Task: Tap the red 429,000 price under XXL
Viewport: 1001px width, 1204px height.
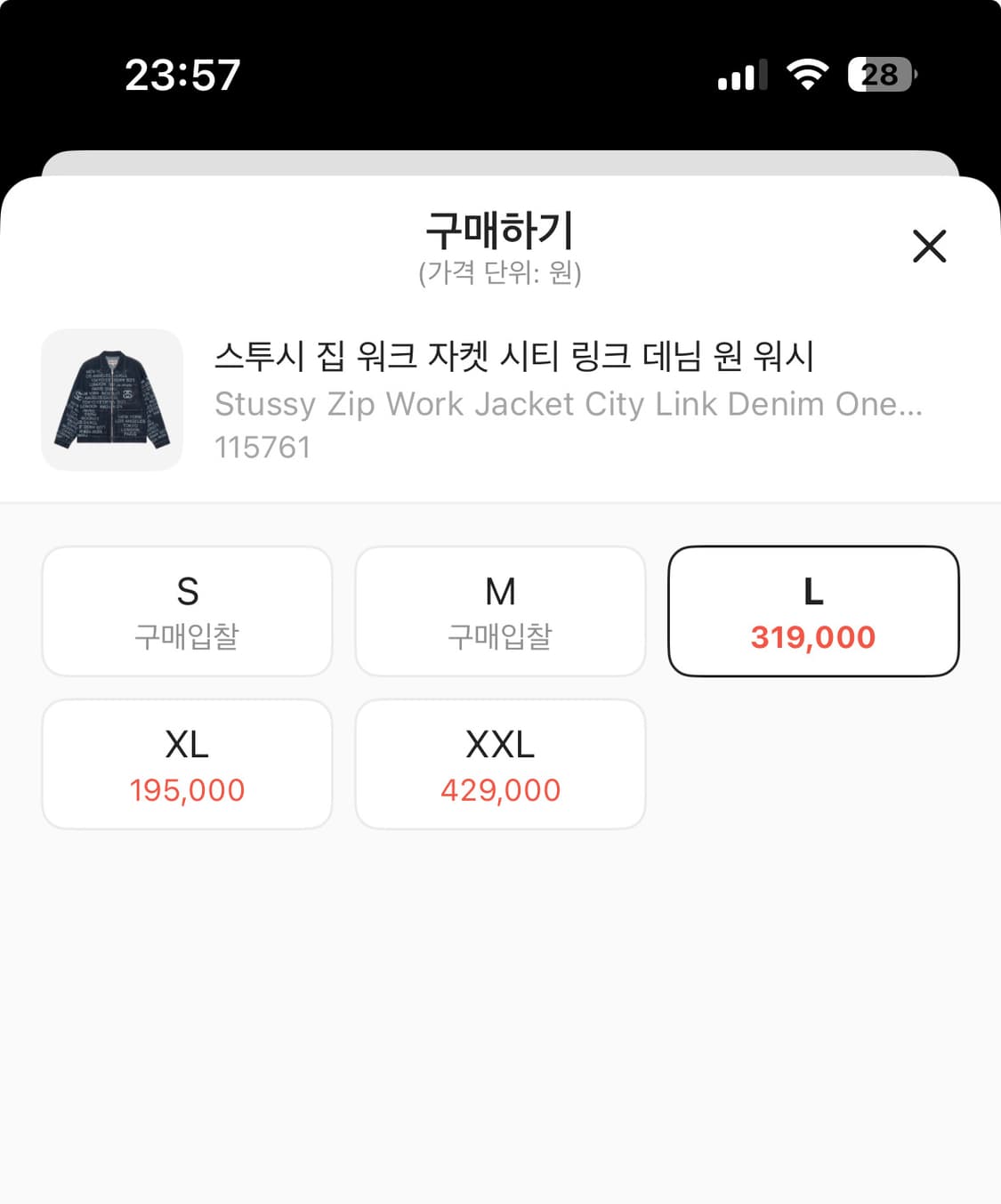Action: pos(500,789)
